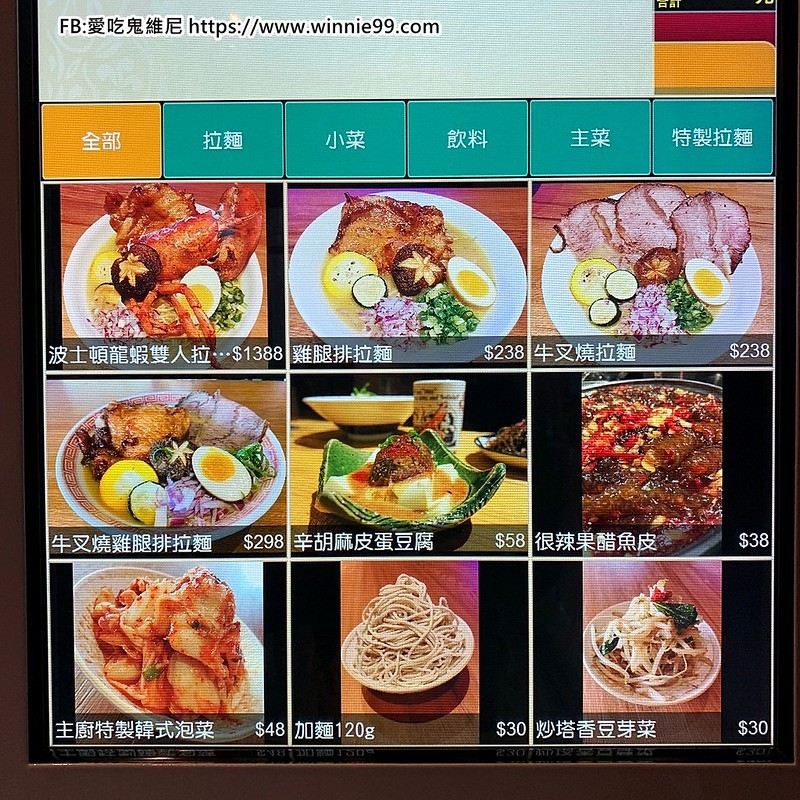Add 主廚特製韓式泡菜 to the order
The height and width of the screenshot is (800, 800).
(165, 653)
